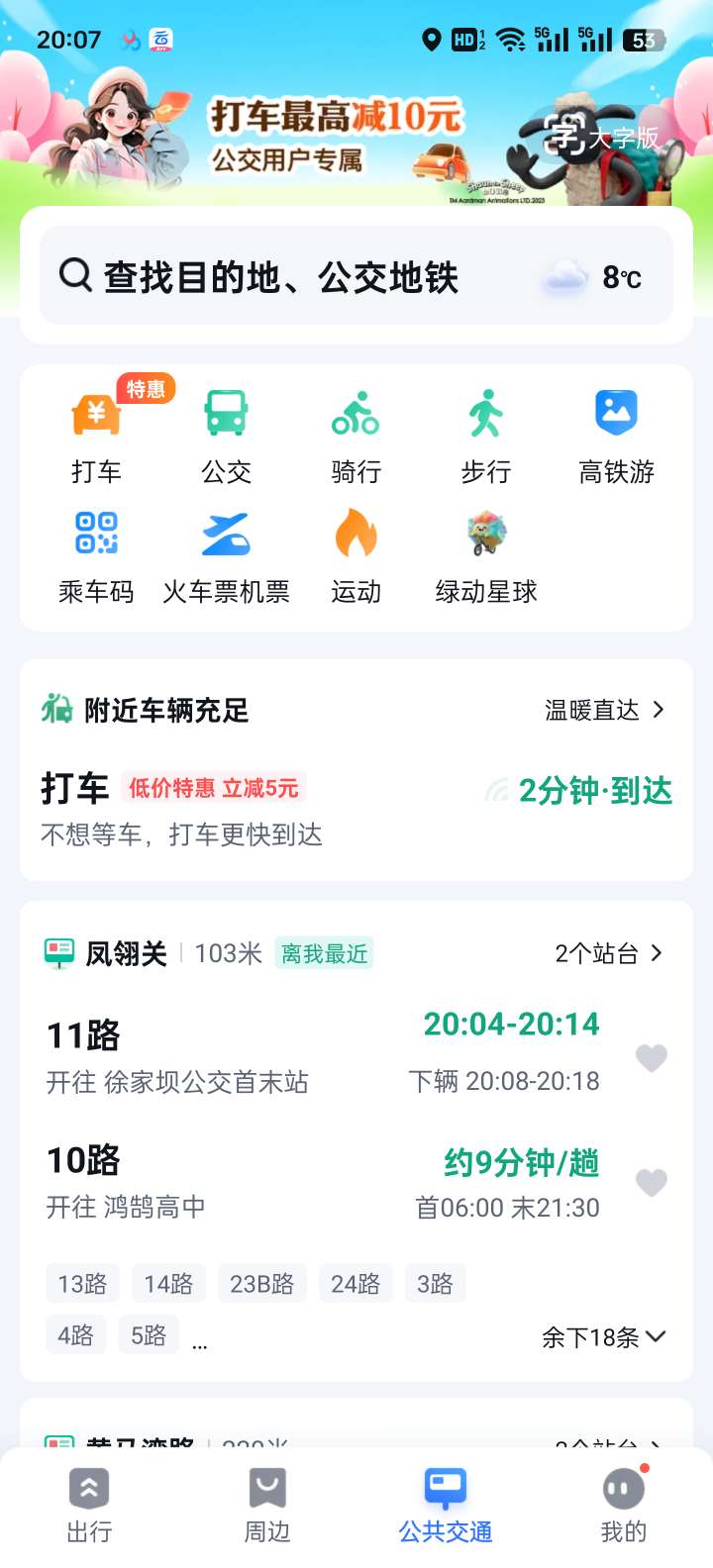The height and width of the screenshot is (1568, 713).
Task: Favorite the 10路 bus route heart
Action: click(x=652, y=1182)
